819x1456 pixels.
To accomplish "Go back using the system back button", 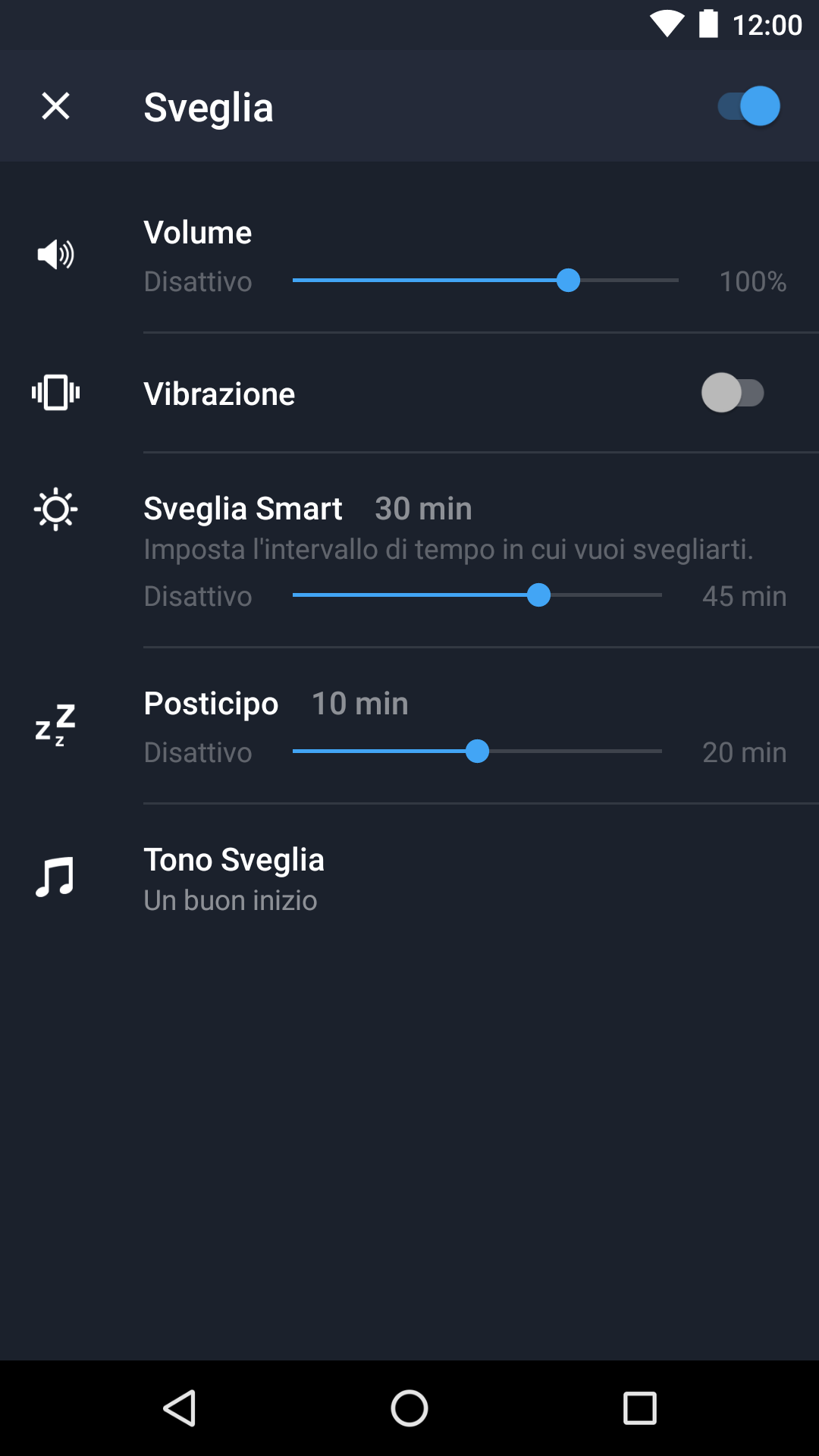I will tap(180, 1408).
